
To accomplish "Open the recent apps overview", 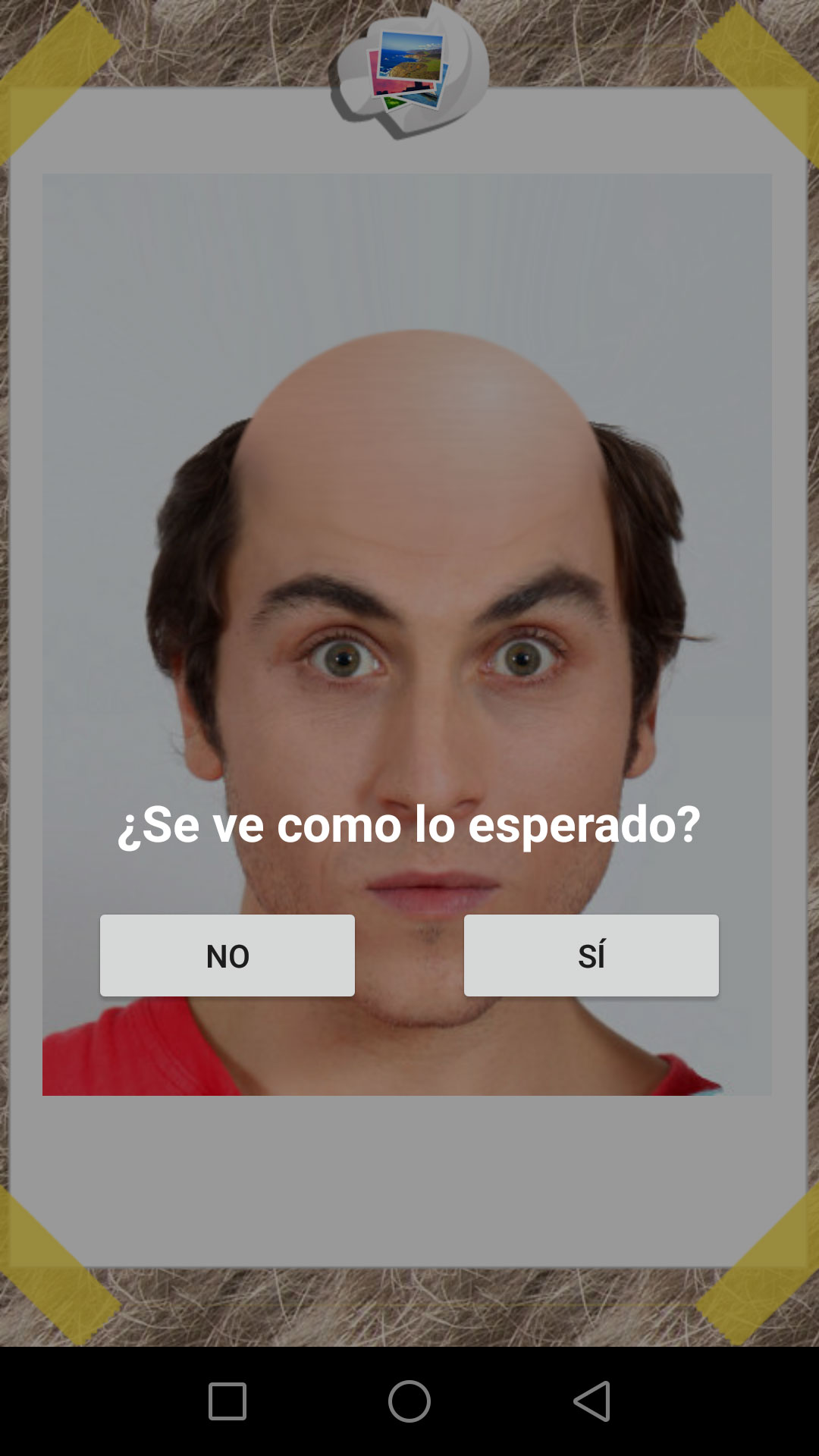I will (x=227, y=1401).
